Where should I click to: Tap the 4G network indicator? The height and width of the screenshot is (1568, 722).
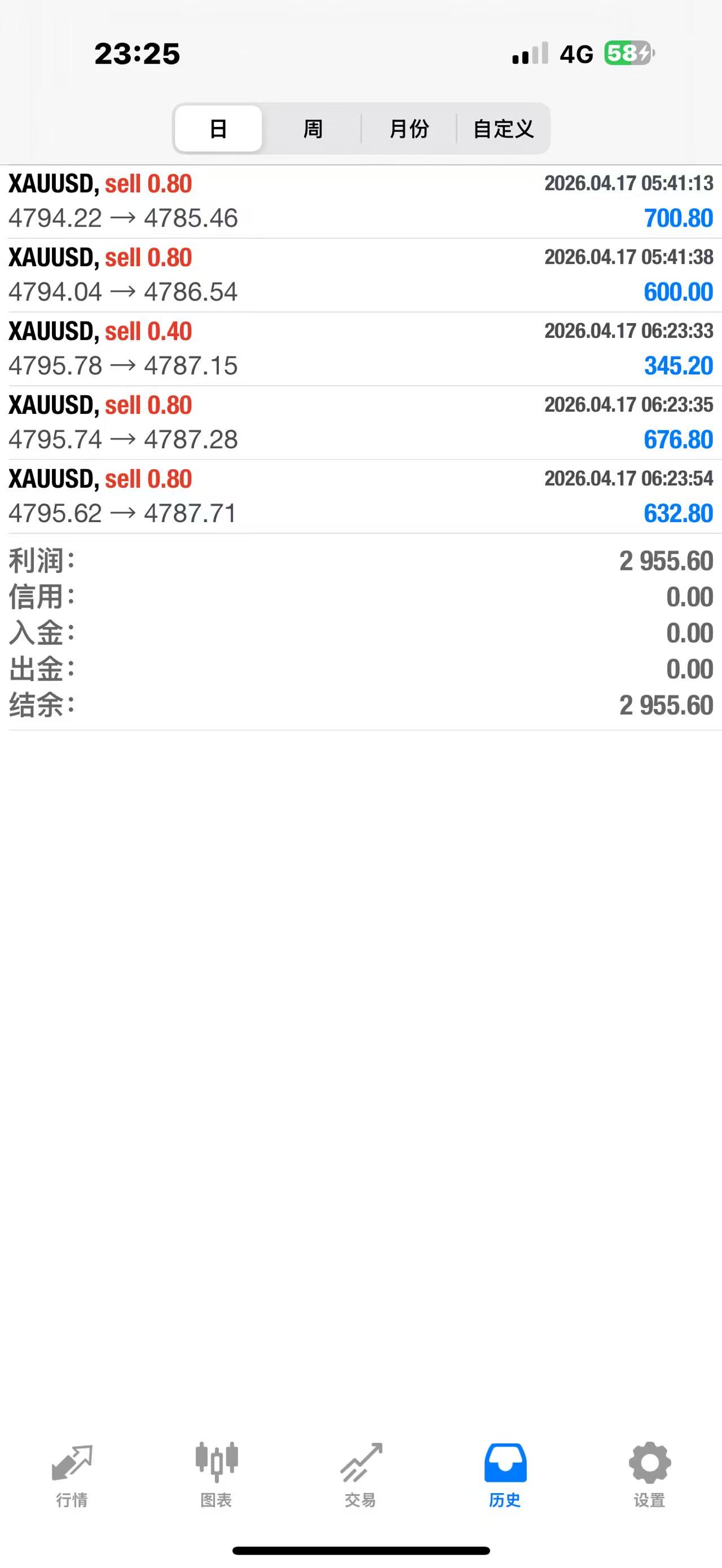tap(575, 55)
